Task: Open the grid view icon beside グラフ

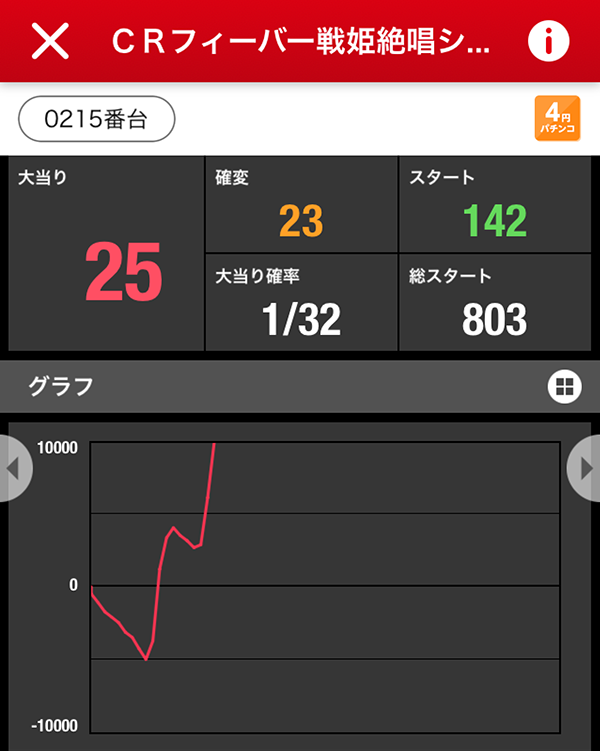Action: point(564,386)
